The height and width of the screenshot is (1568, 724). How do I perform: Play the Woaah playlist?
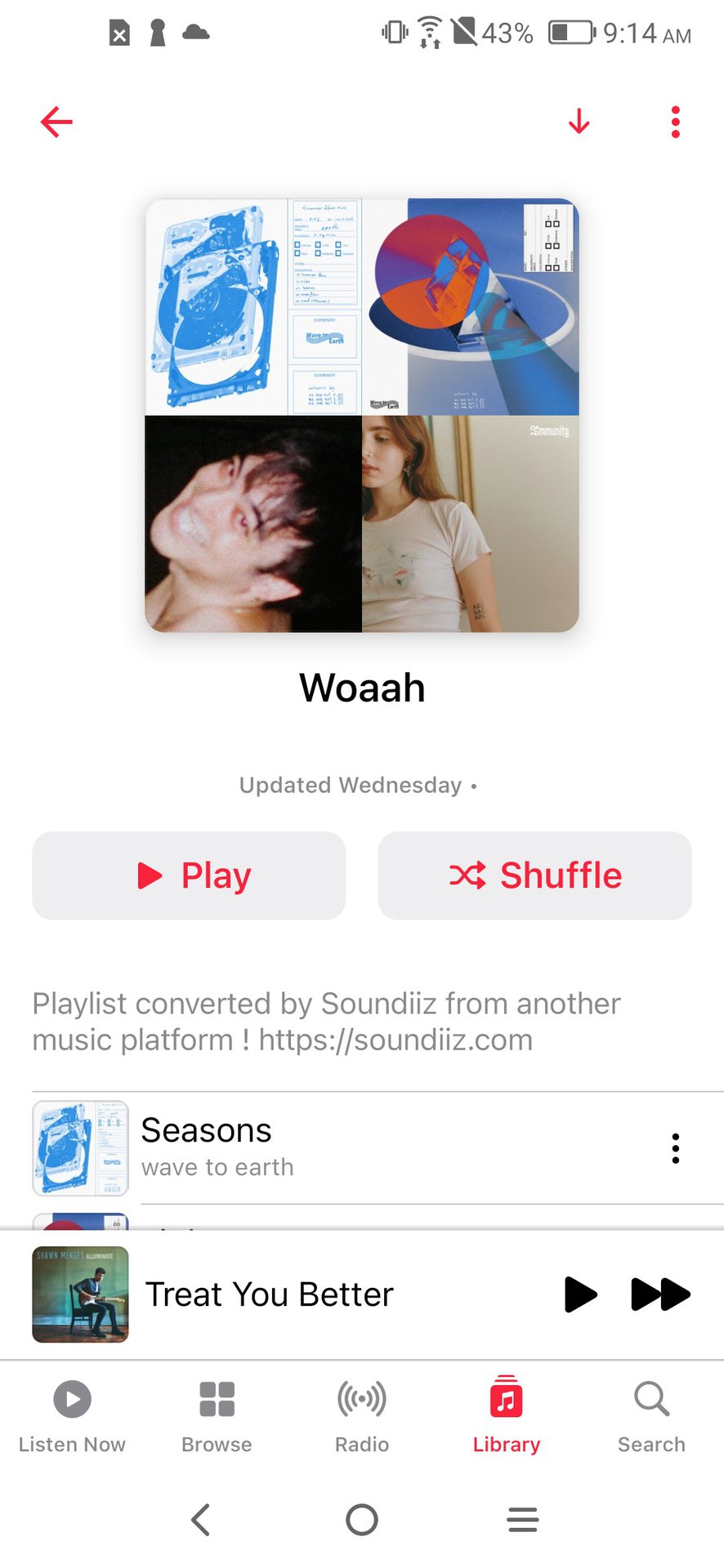(x=189, y=875)
